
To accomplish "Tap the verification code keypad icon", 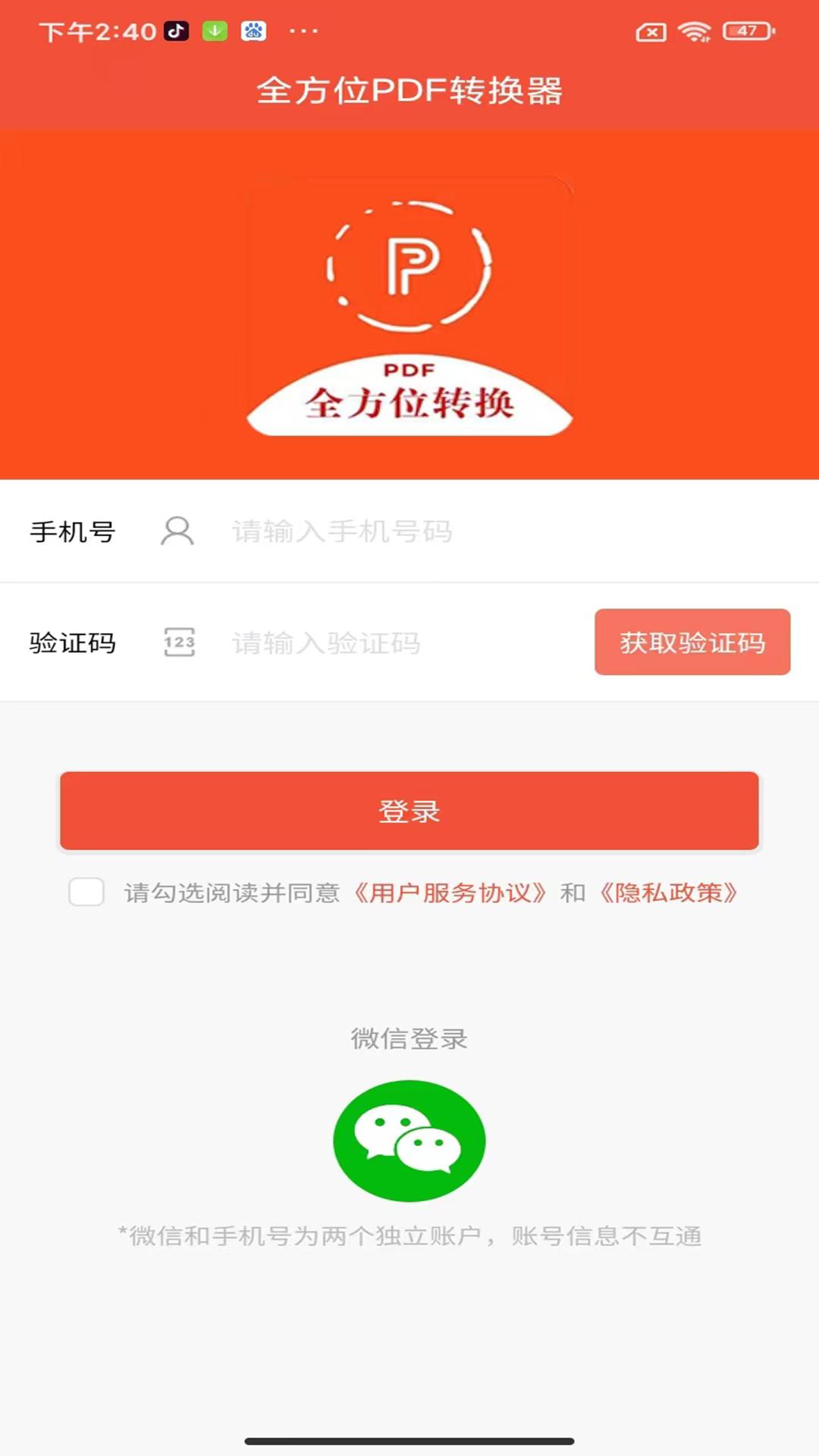I will pos(180,643).
